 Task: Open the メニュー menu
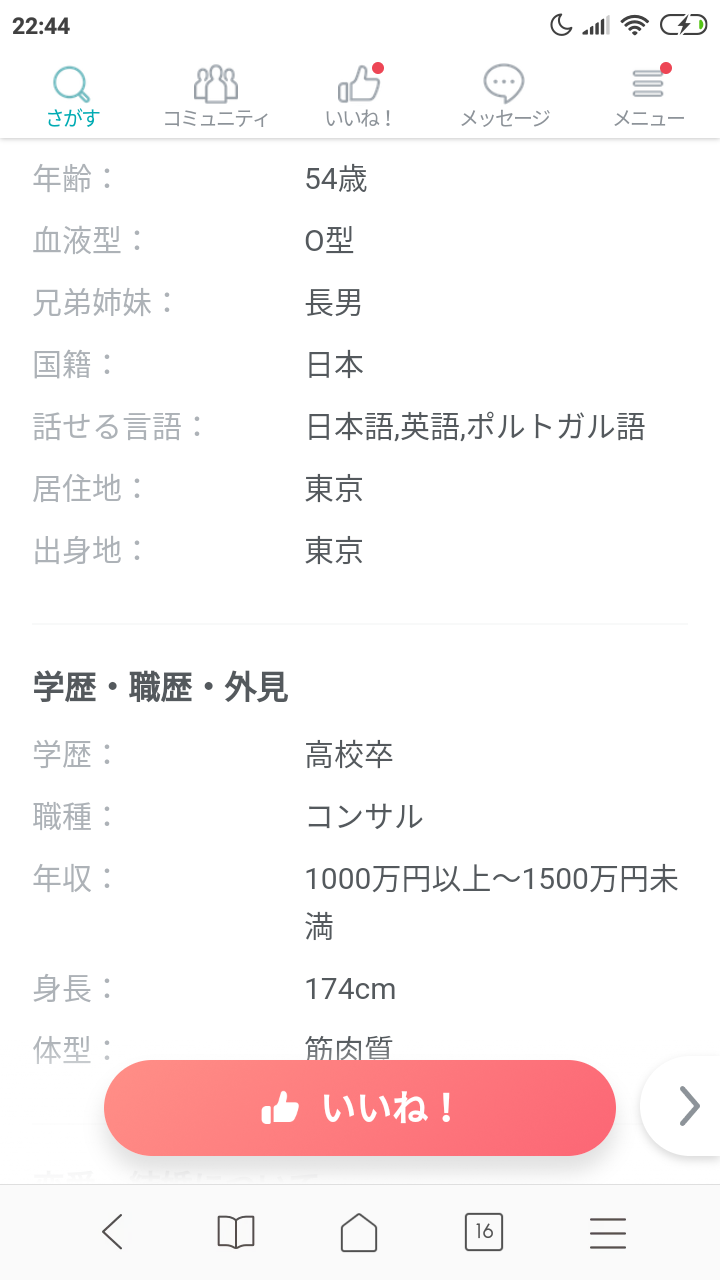click(x=648, y=97)
